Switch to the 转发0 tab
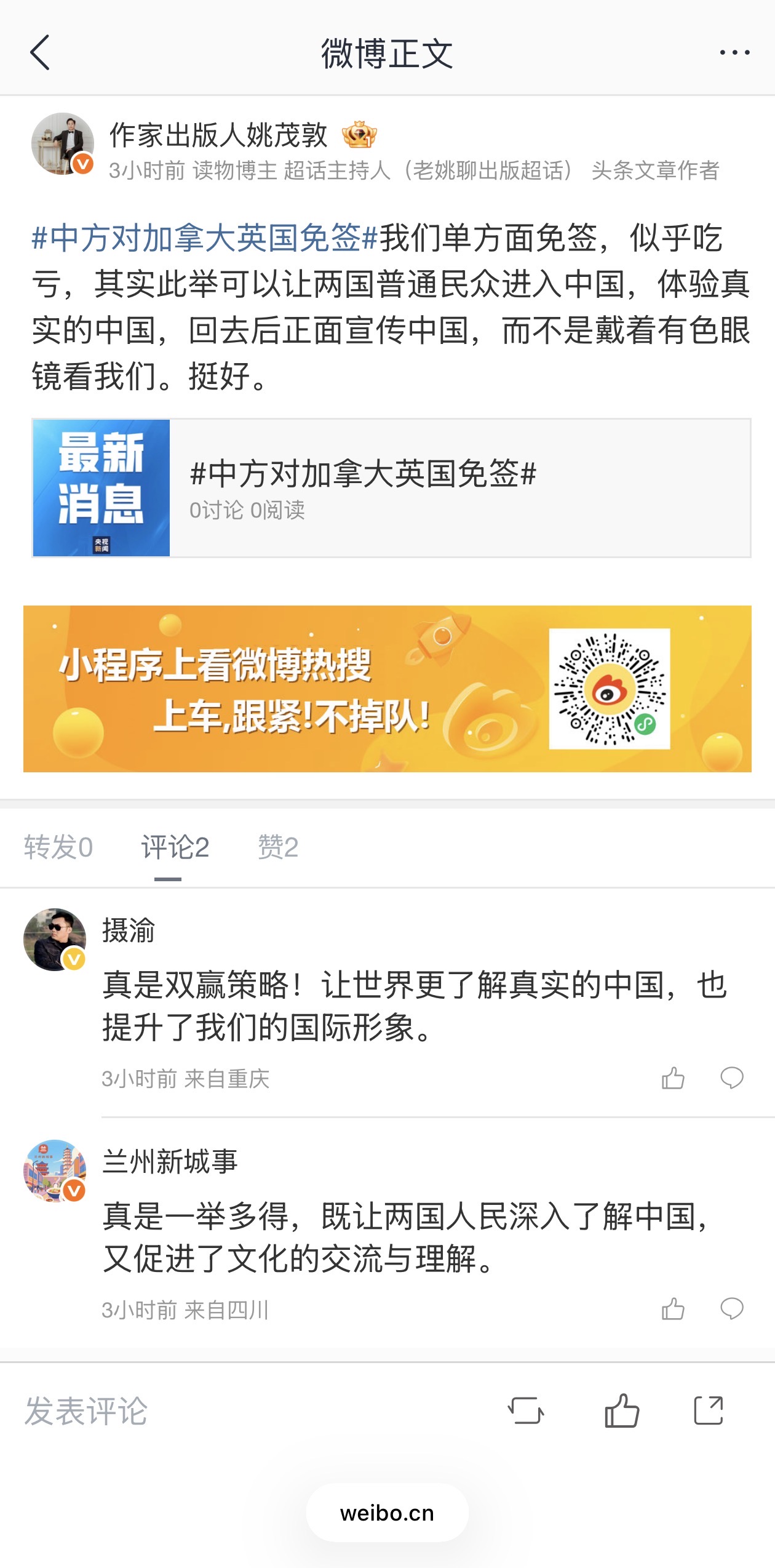This screenshot has height=1568, width=775. click(58, 847)
